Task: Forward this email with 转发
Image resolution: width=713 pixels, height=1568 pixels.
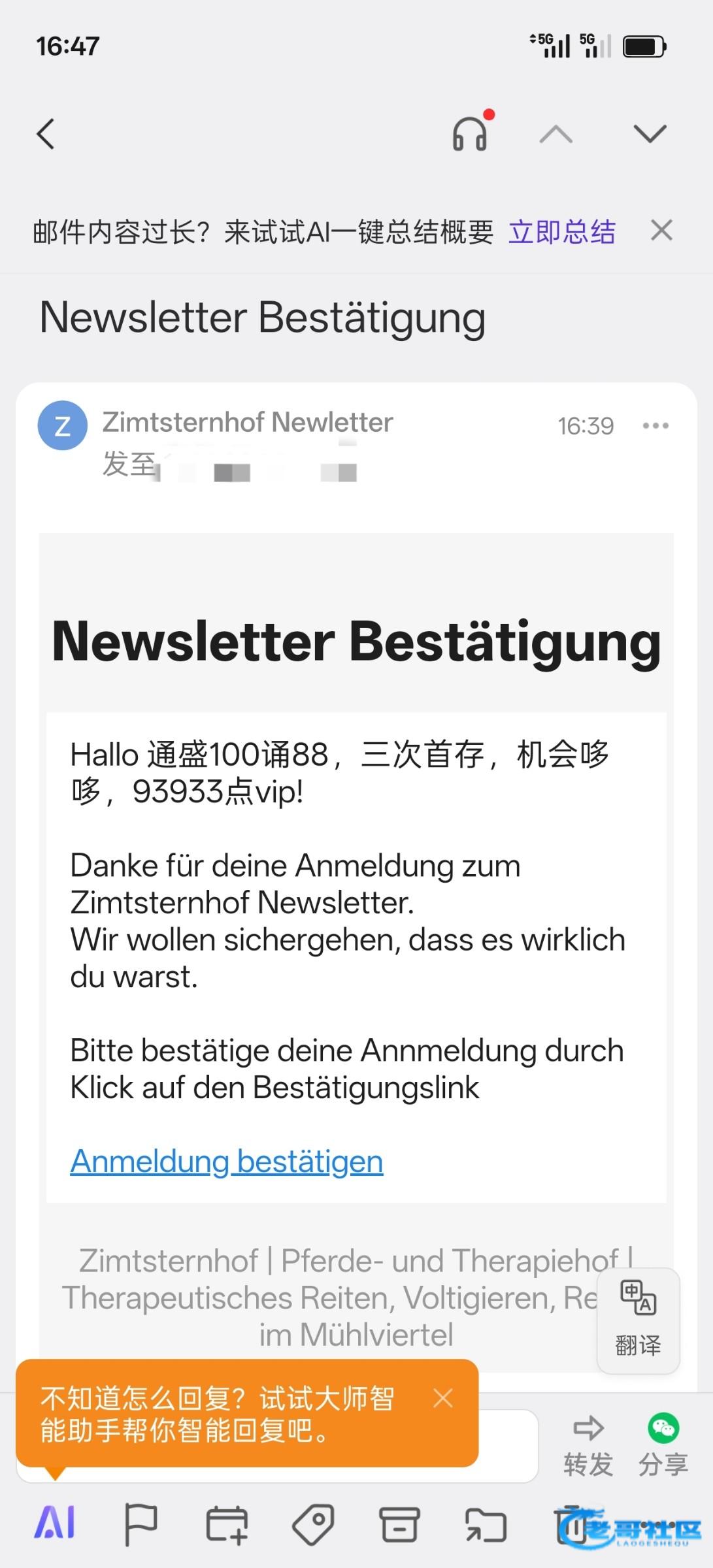Action: pos(588,1445)
